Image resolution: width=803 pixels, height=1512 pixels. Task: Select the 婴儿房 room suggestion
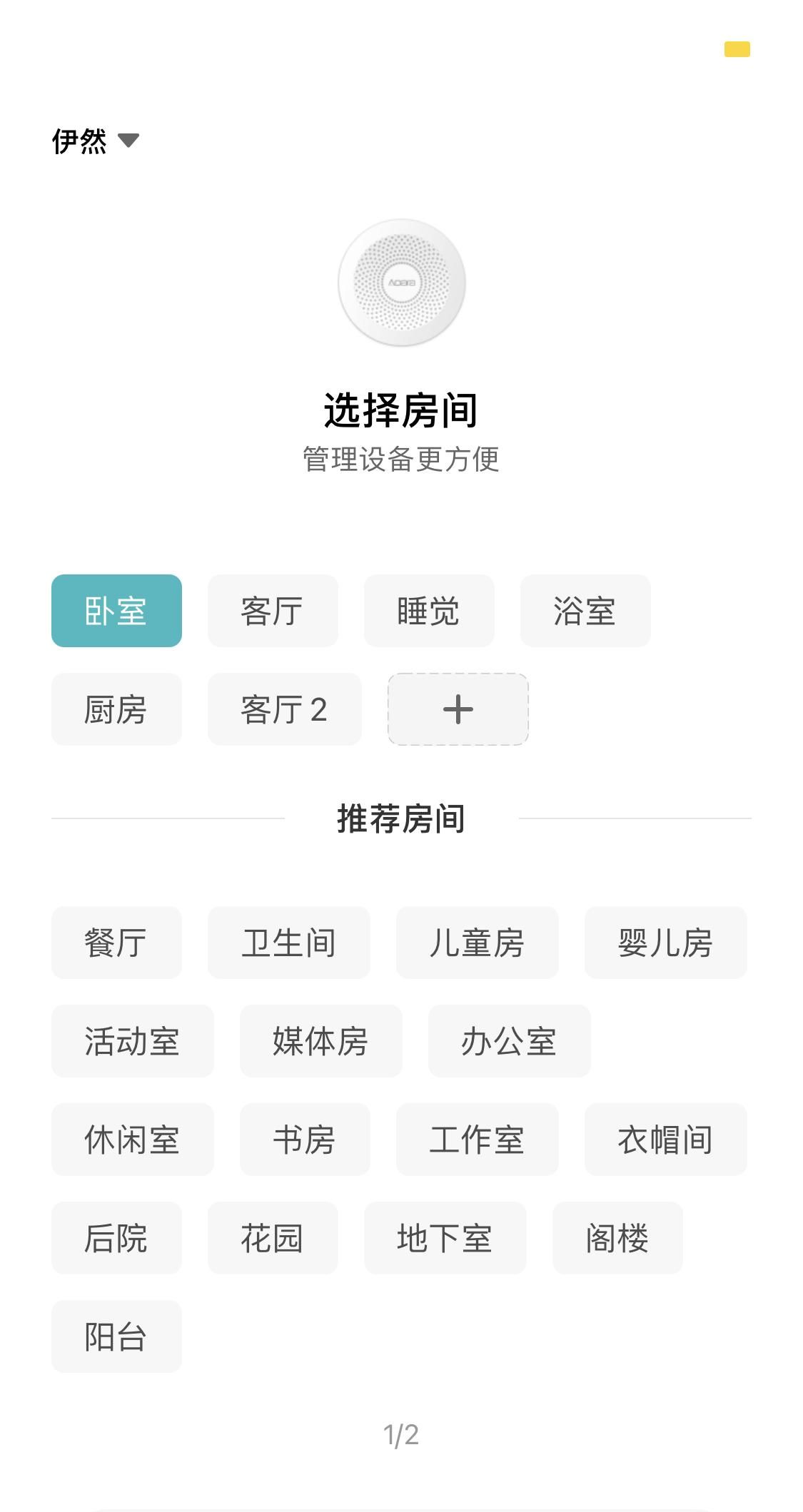(x=665, y=943)
